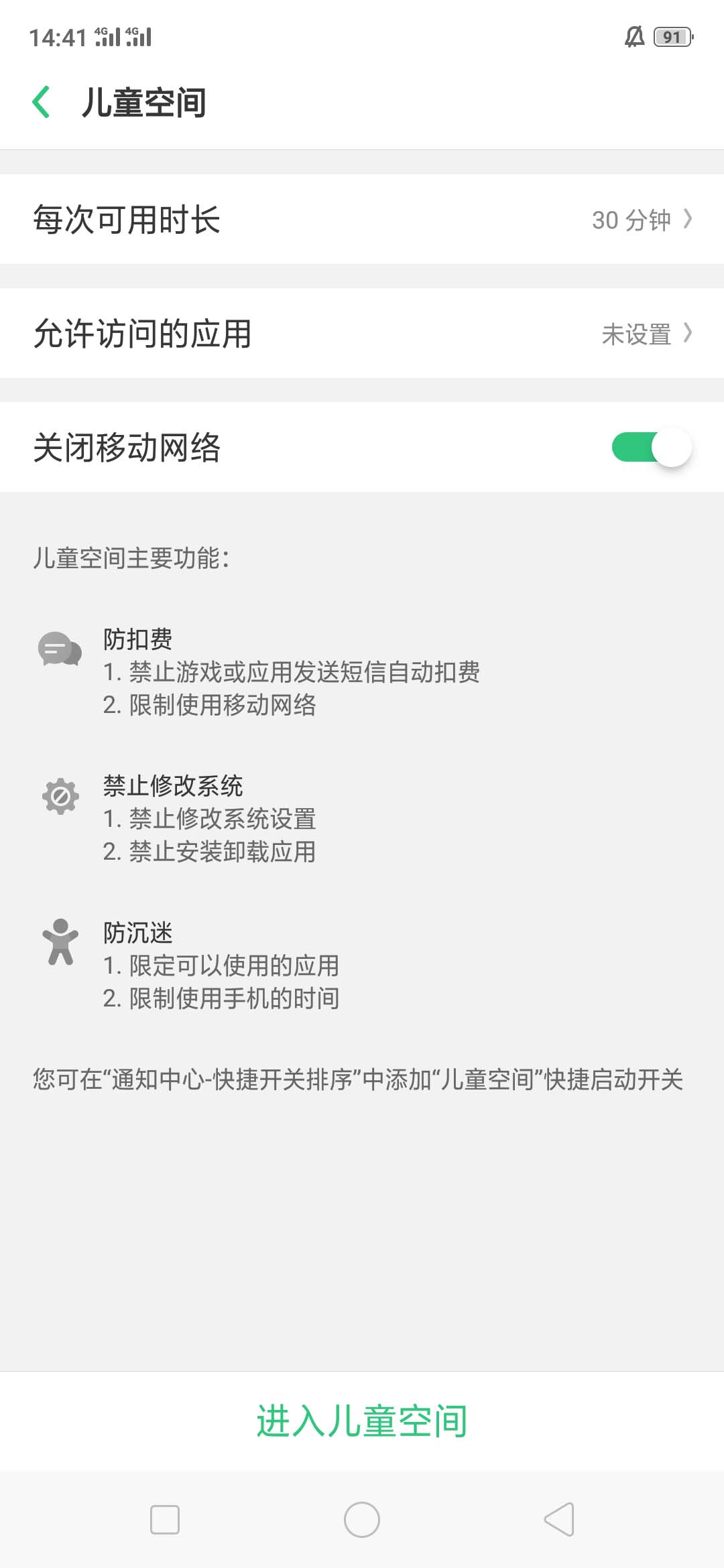Viewport: 724px width, 1568px height.
Task: Turn off 关闭移动网络 switch
Action: [x=651, y=447]
